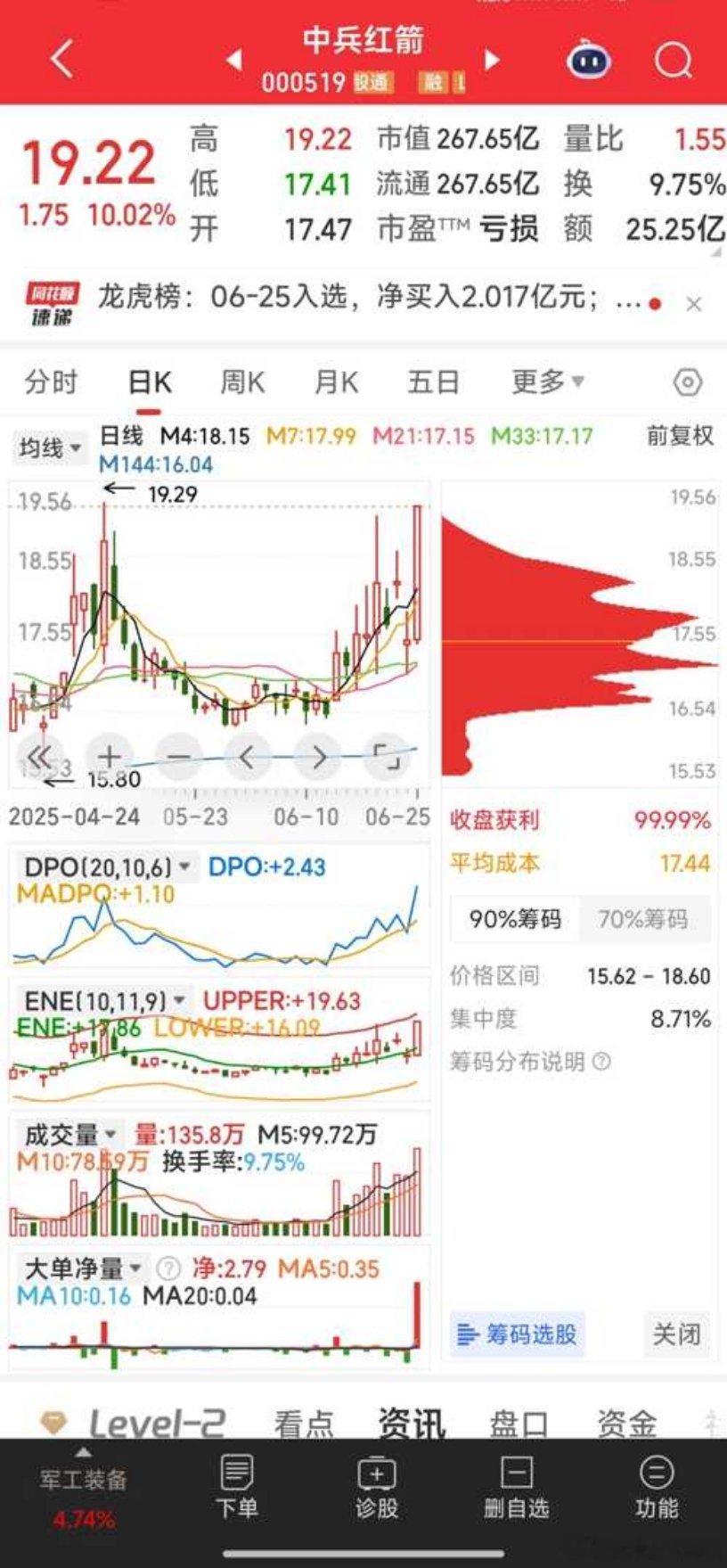Select the 月K chart tab
727x1568 pixels.
(x=336, y=382)
